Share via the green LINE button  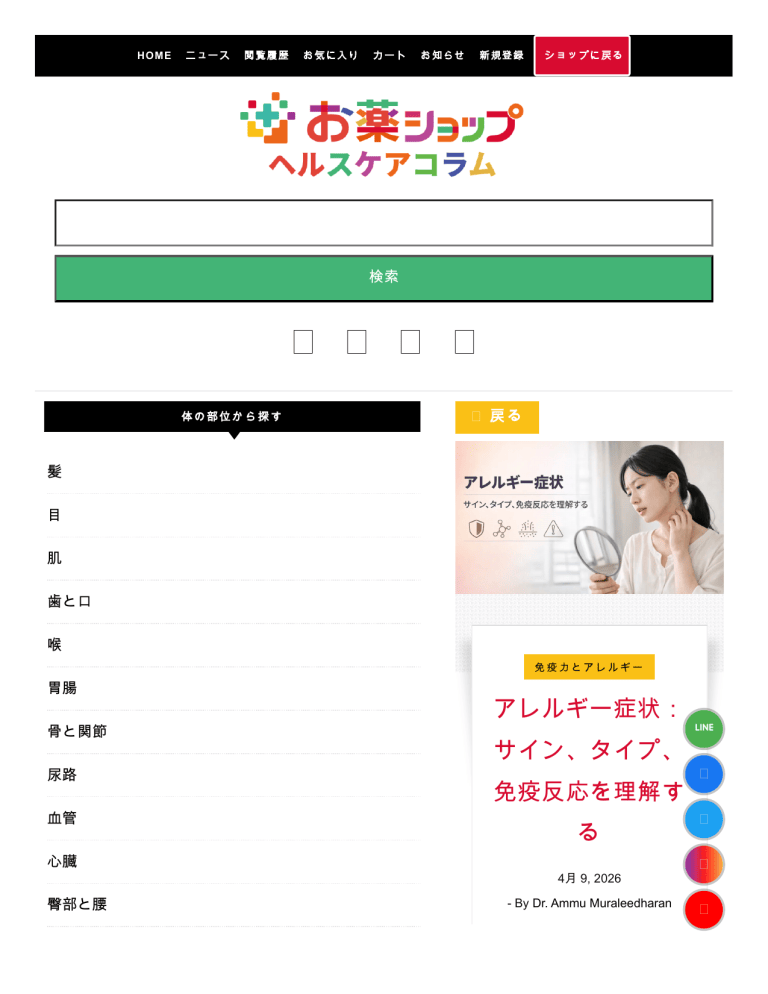(704, 728)
